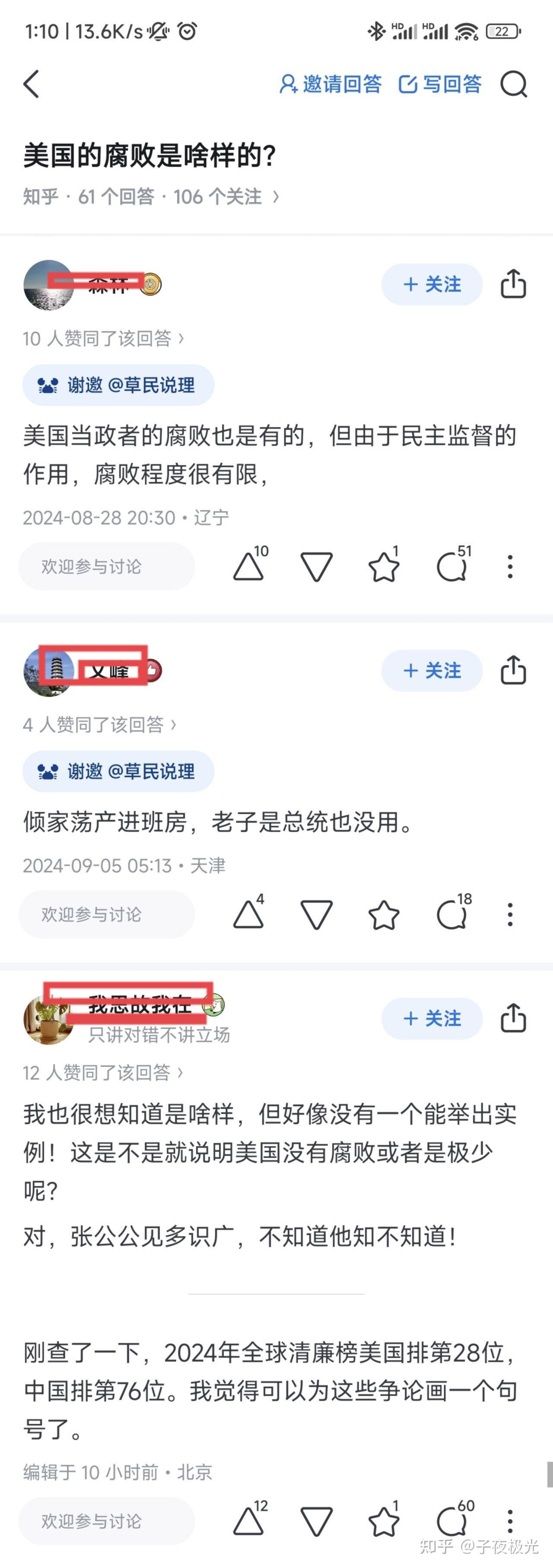Favorite the 天津 answer with the star

(x=384, y=914)
